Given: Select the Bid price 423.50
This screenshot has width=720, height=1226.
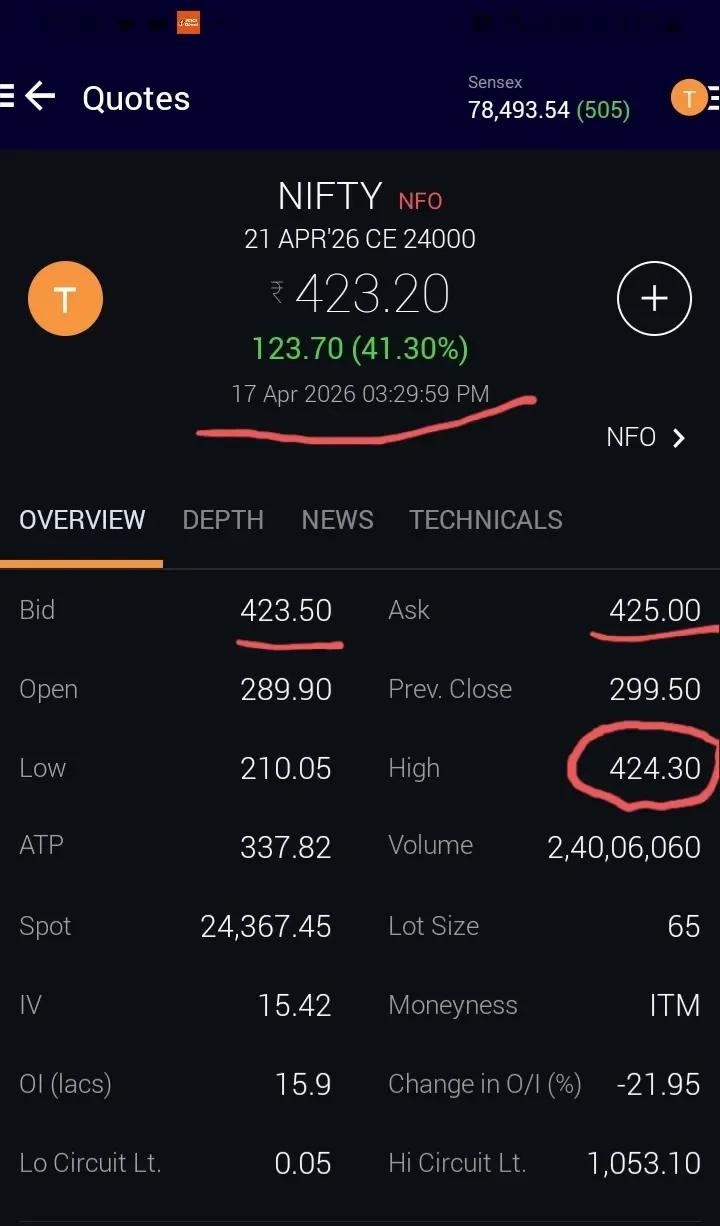Looking at the screenshot, I should (288, 610).
